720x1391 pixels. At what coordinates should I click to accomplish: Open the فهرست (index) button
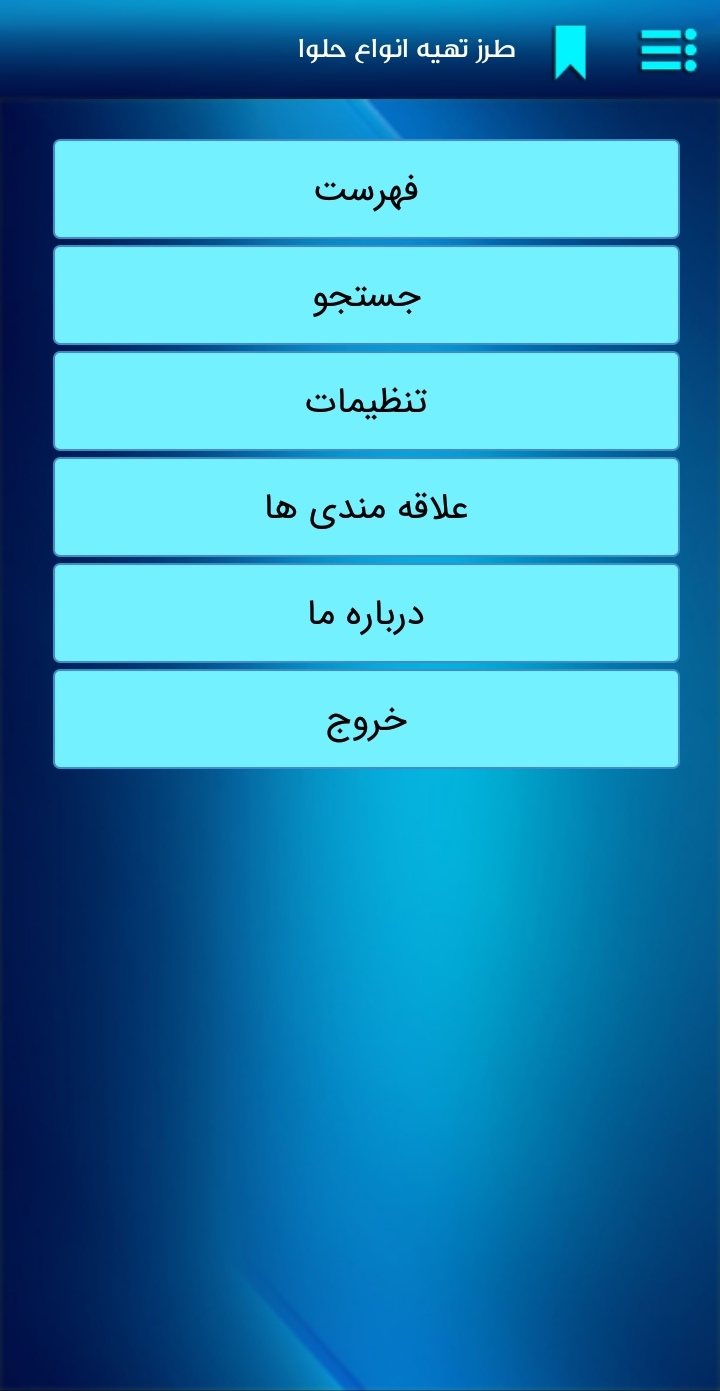(366, 189)
